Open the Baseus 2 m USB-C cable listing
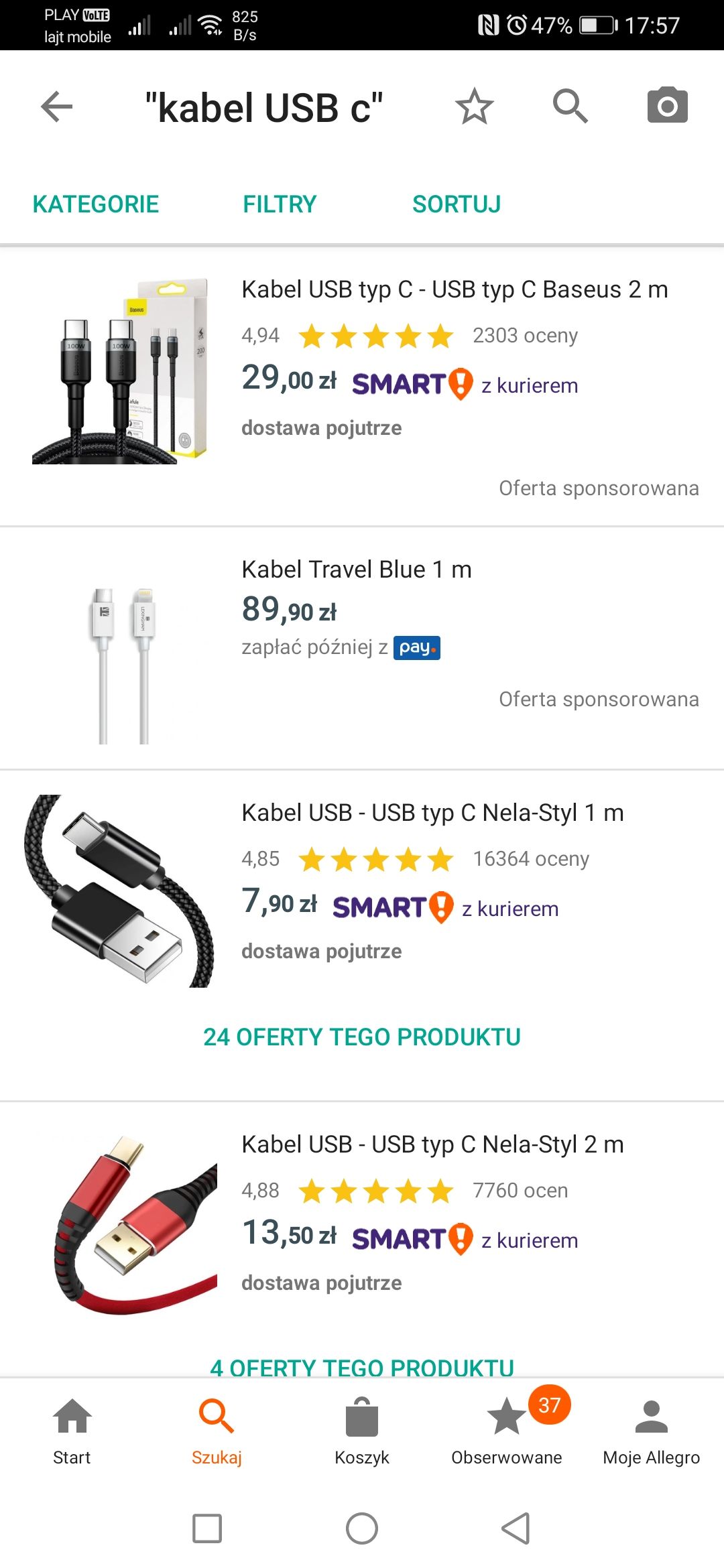 click(x=455, y=289)
